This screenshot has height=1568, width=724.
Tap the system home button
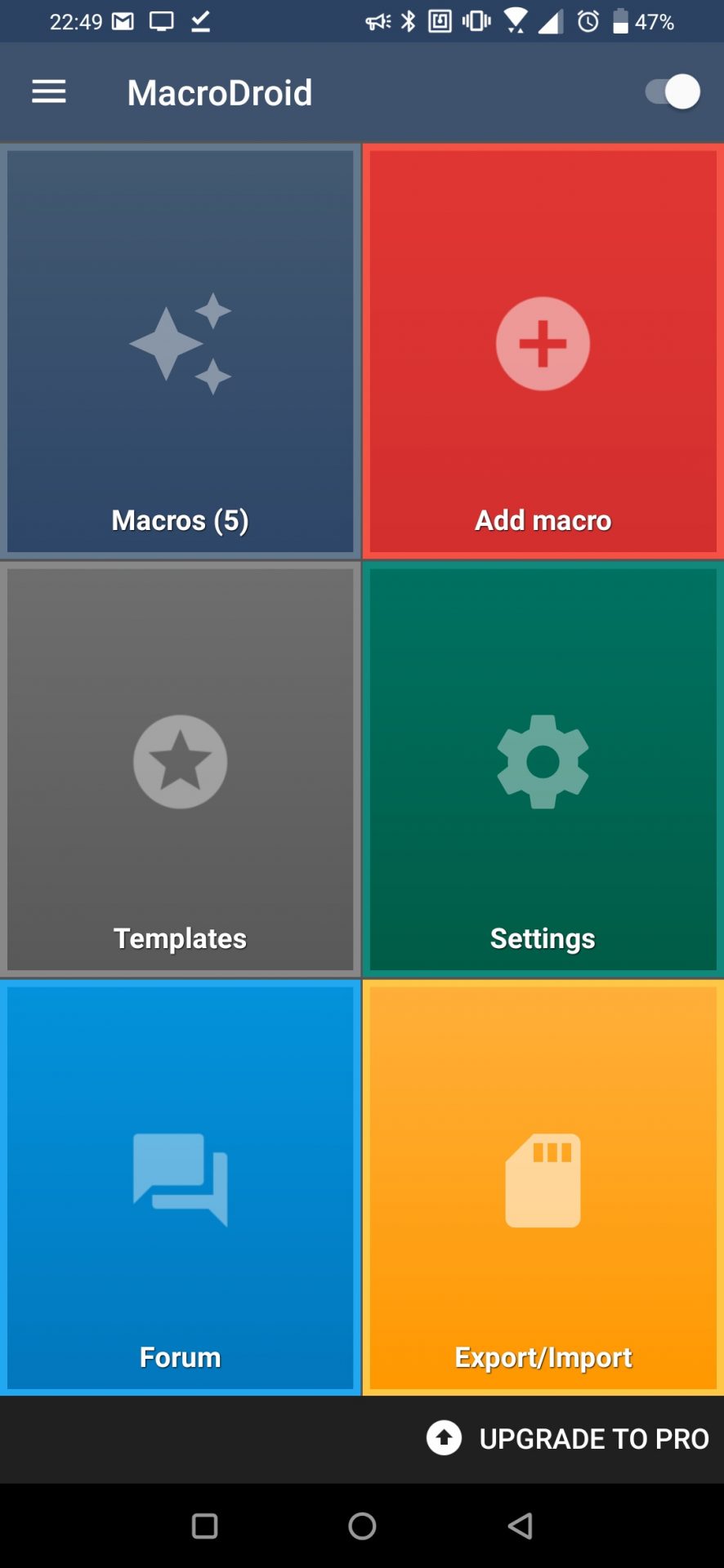[362, 1526]
